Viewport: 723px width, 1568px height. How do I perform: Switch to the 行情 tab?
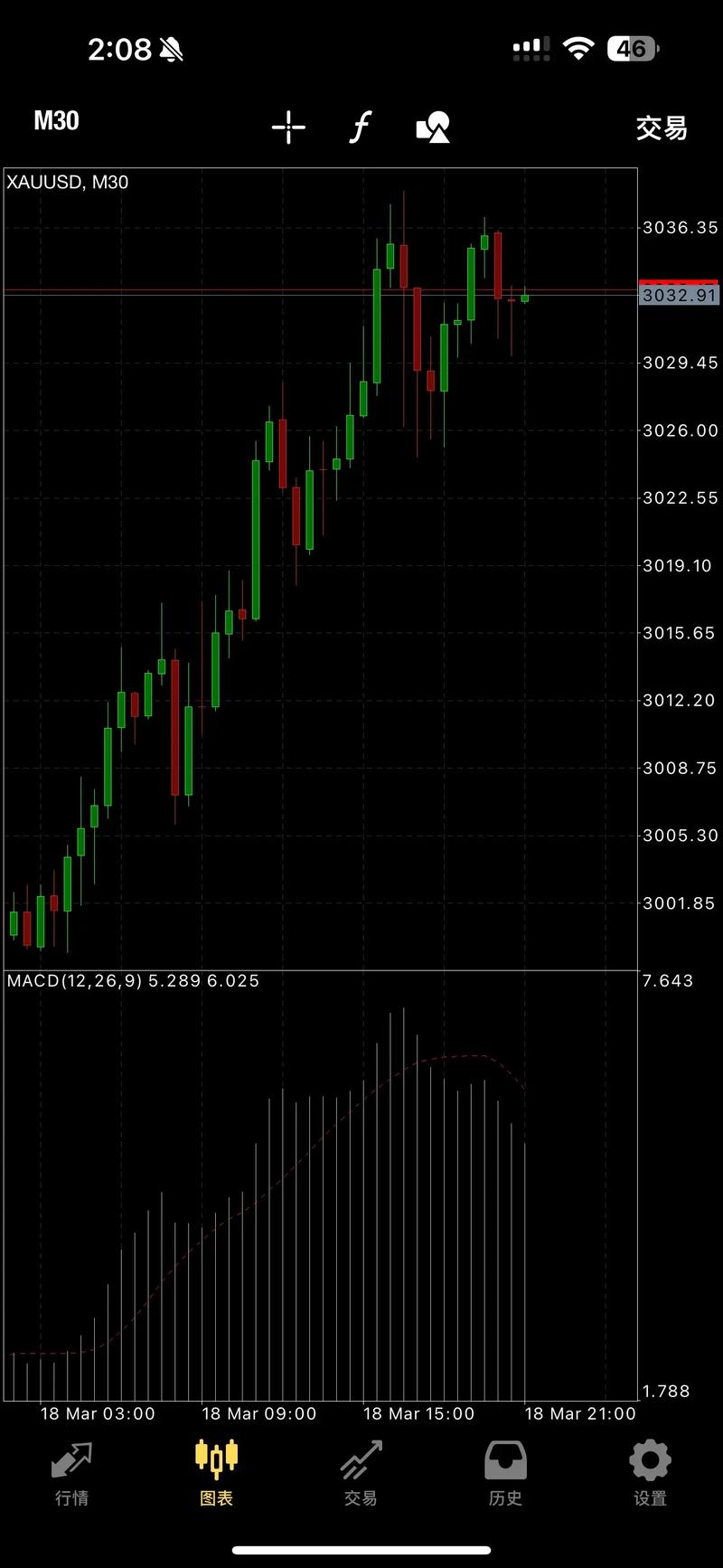pos(72,1474)
